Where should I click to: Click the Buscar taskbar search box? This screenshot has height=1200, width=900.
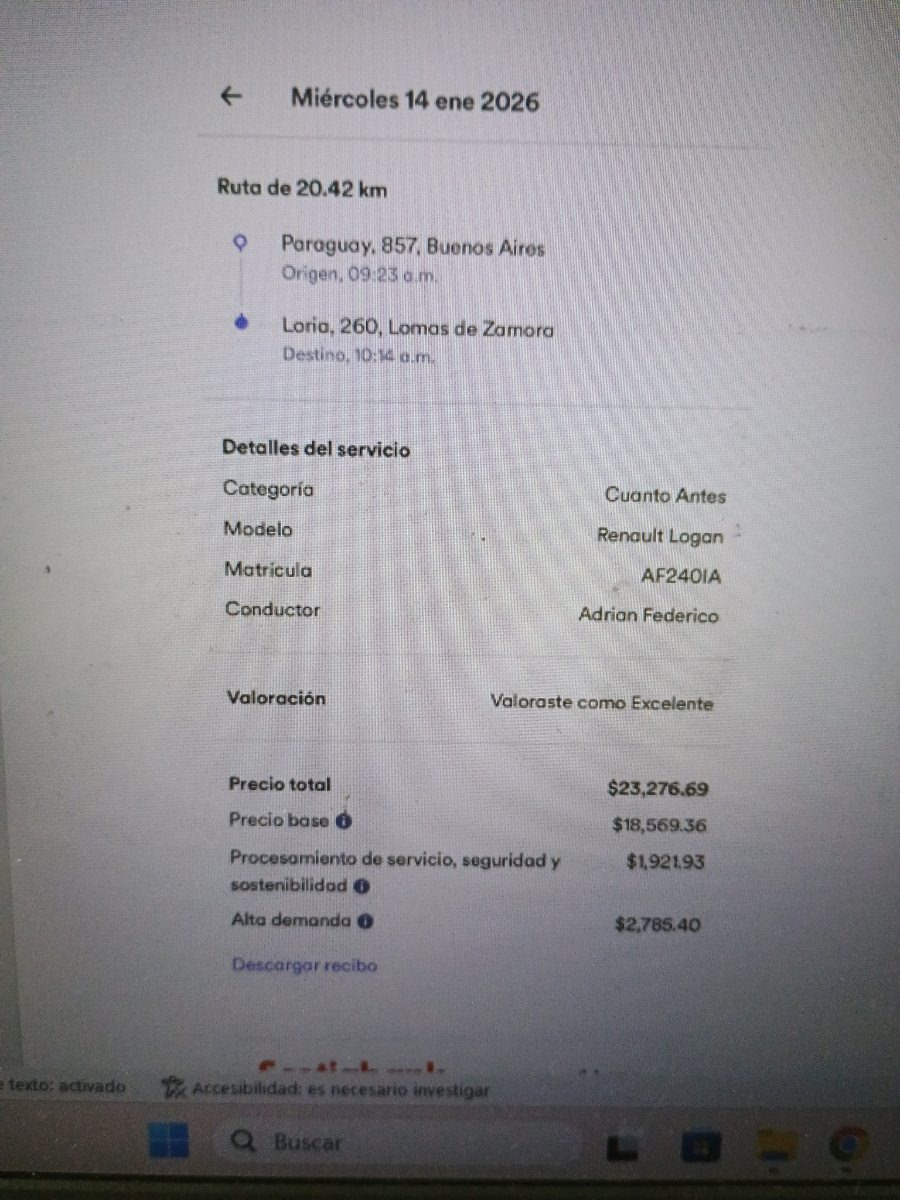tap(400, 1142)
